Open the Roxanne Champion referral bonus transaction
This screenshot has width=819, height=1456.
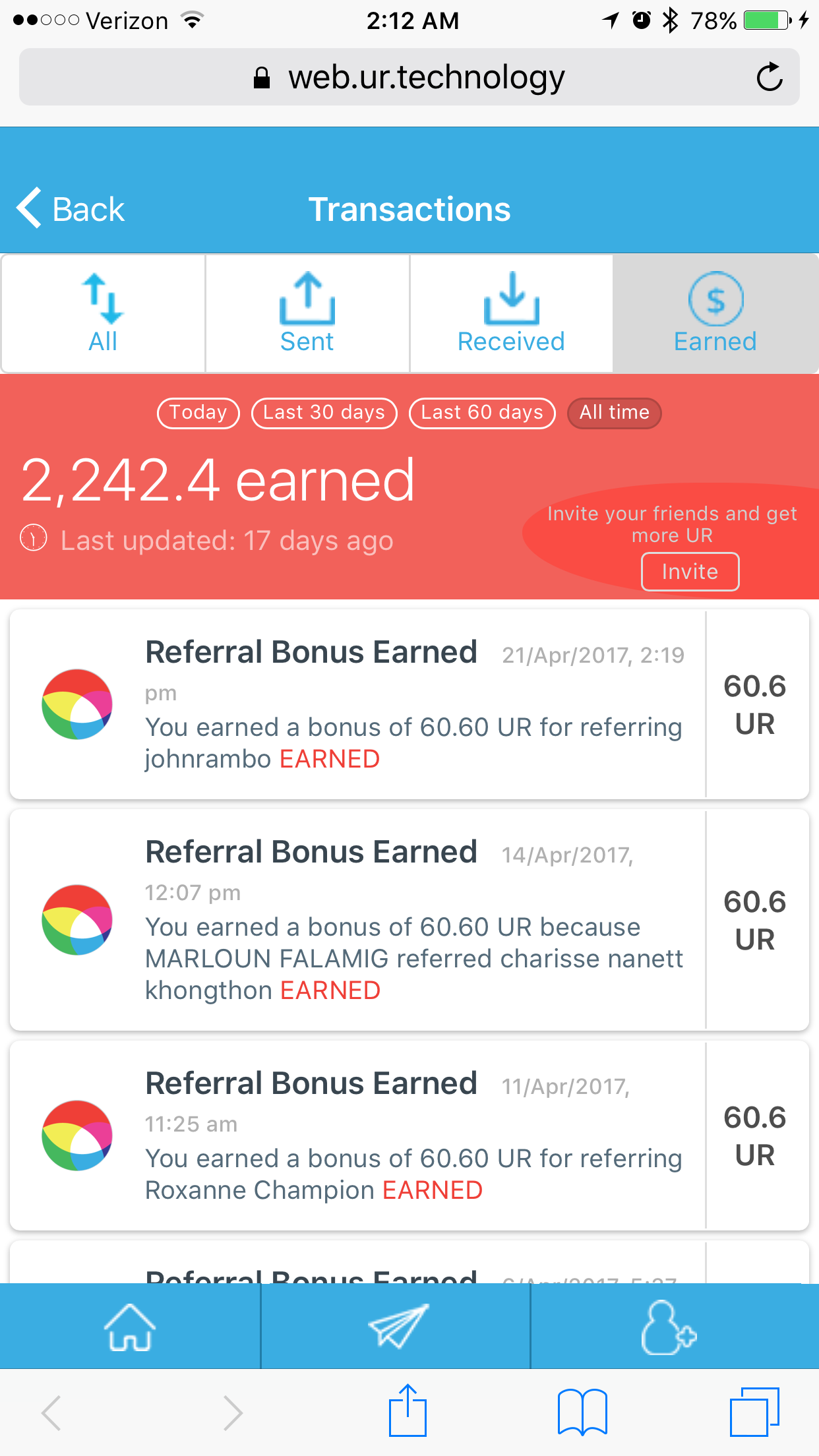tap(409, 1136)
